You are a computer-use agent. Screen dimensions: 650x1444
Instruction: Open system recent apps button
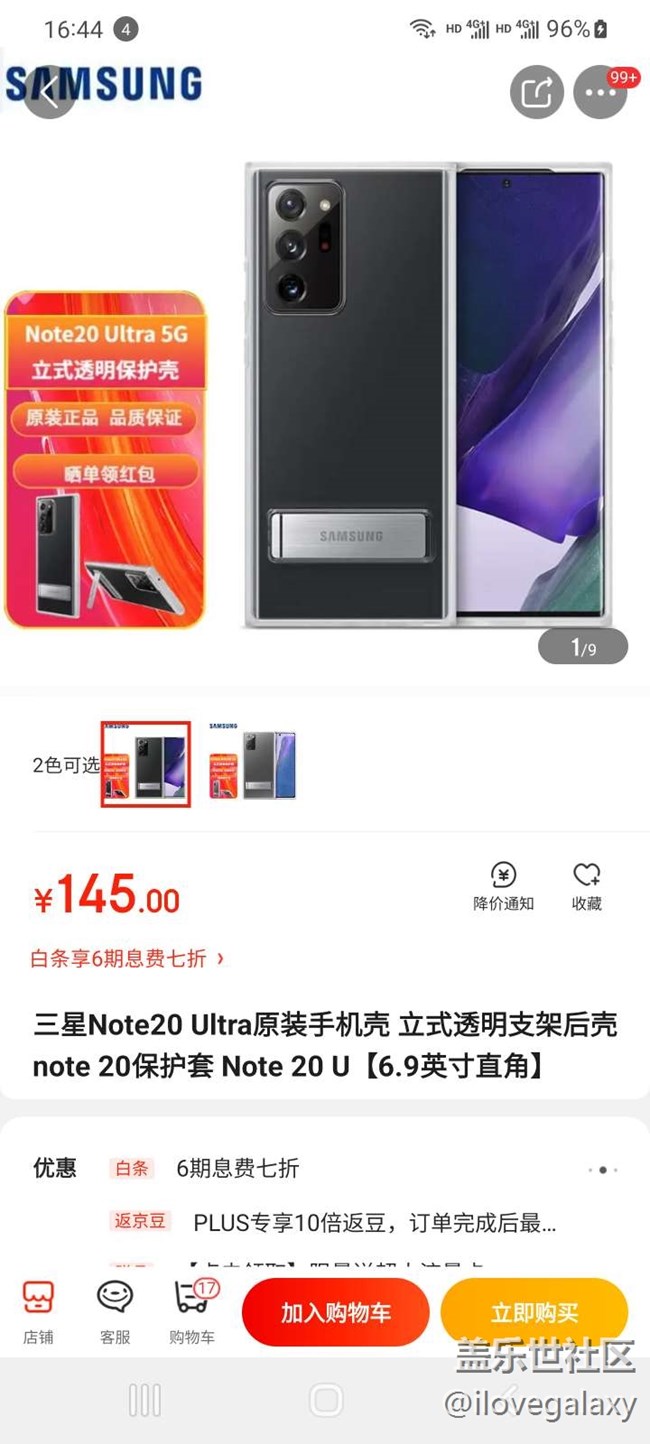pyautogui.click(x=145, y=1400)
